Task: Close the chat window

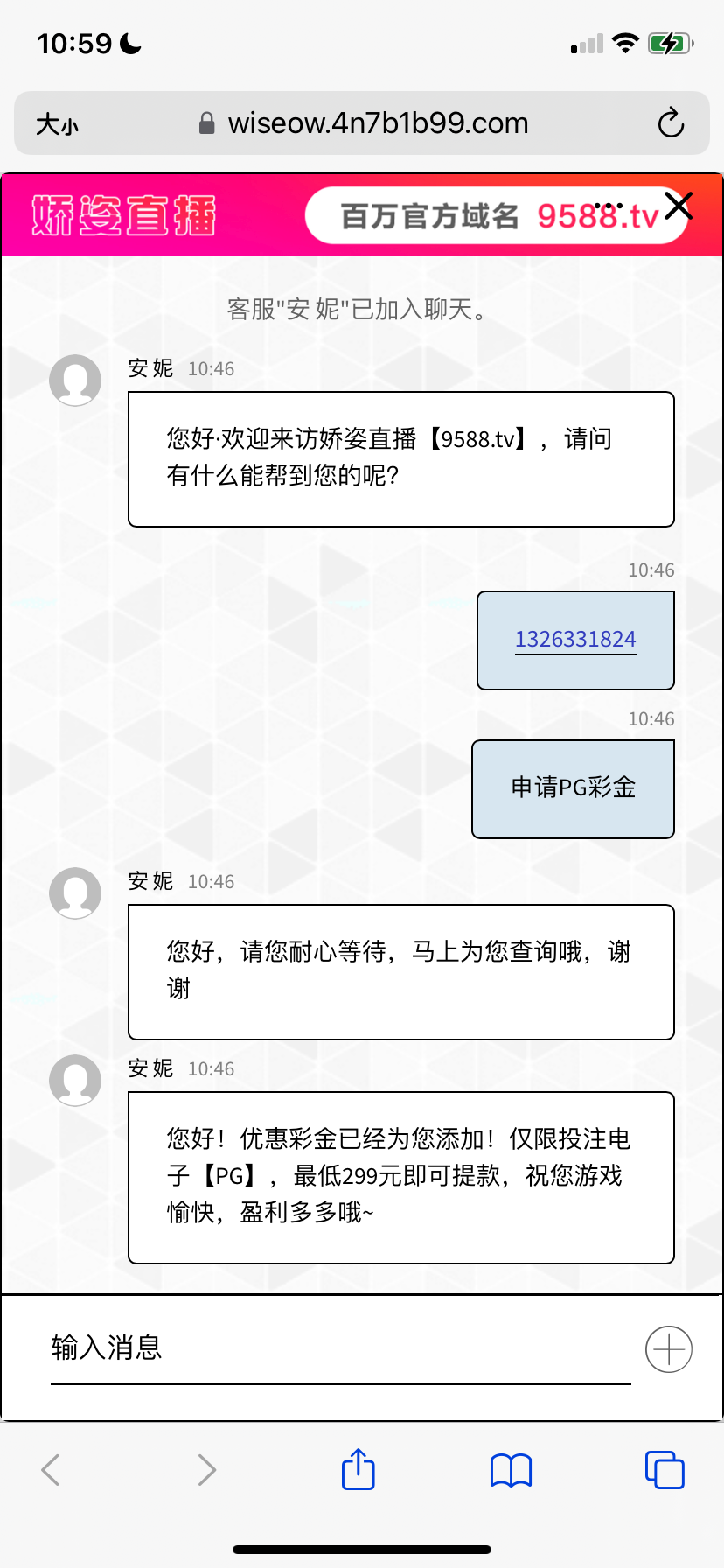Action: pos(679,206)
